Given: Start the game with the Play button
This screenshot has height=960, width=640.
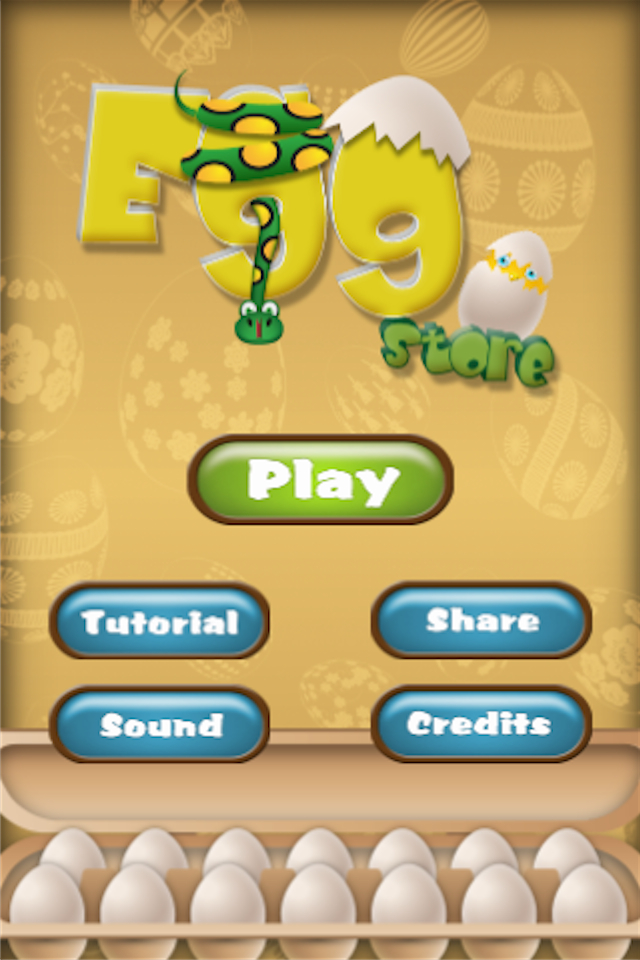Looking at the screenshot, I should click(321, 481).
